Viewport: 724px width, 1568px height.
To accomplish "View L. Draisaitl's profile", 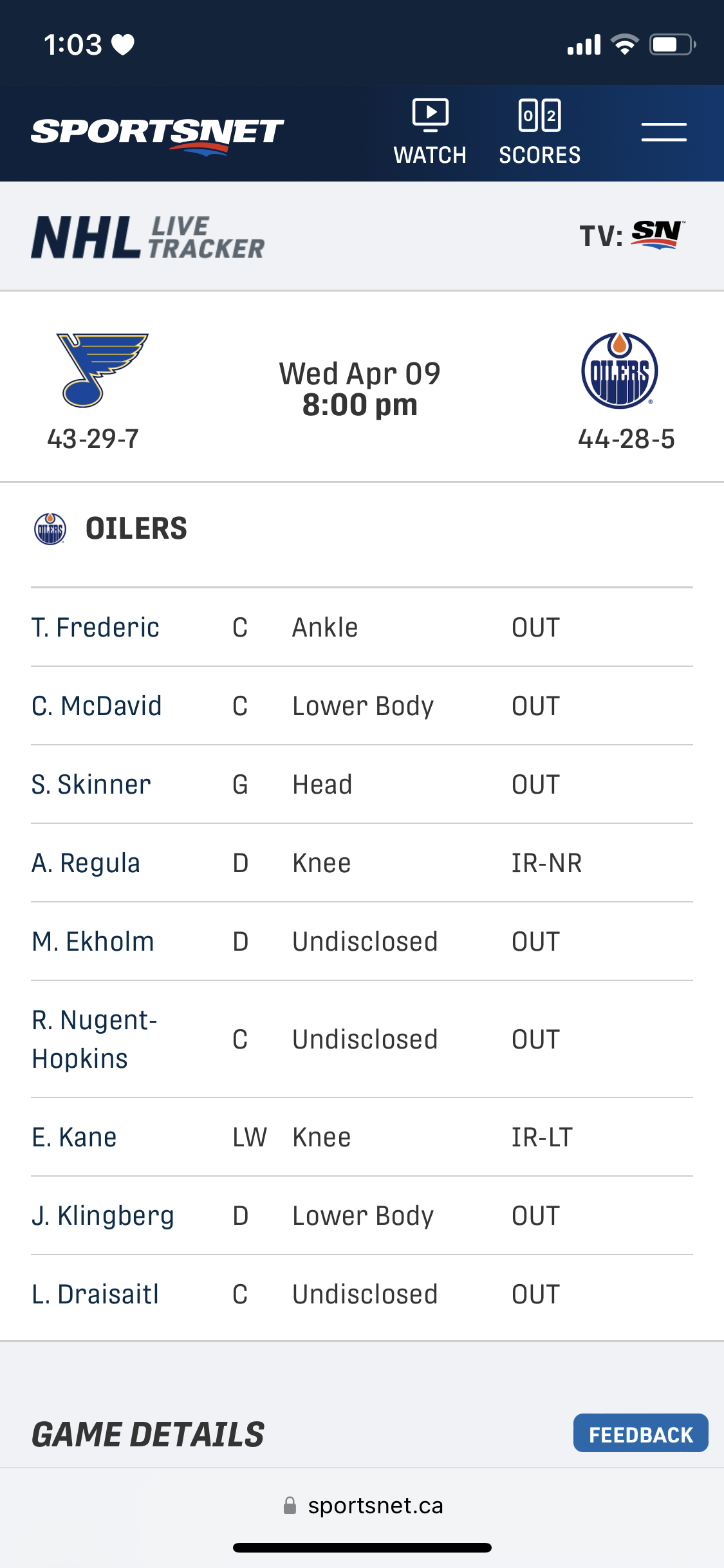I will pyautogui.click(x=95, y=1294).
